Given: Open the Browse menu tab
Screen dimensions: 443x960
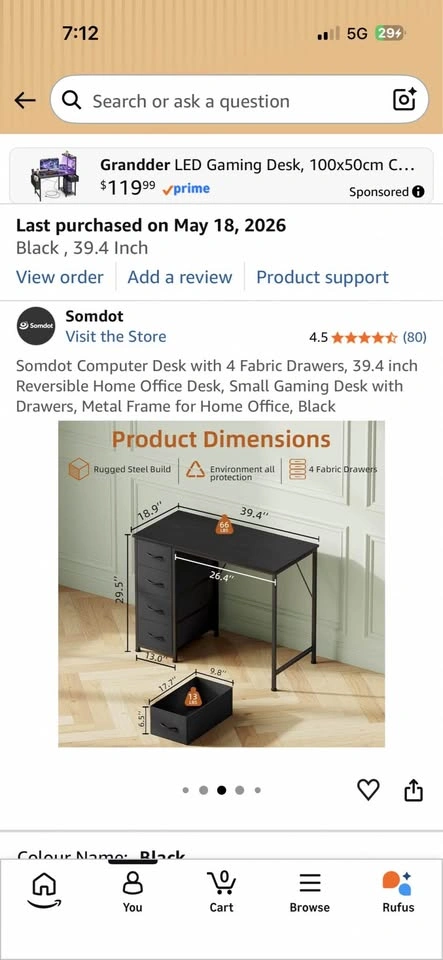Looking at the screenshot, I should pyautogui.click(x=310, y=891).
